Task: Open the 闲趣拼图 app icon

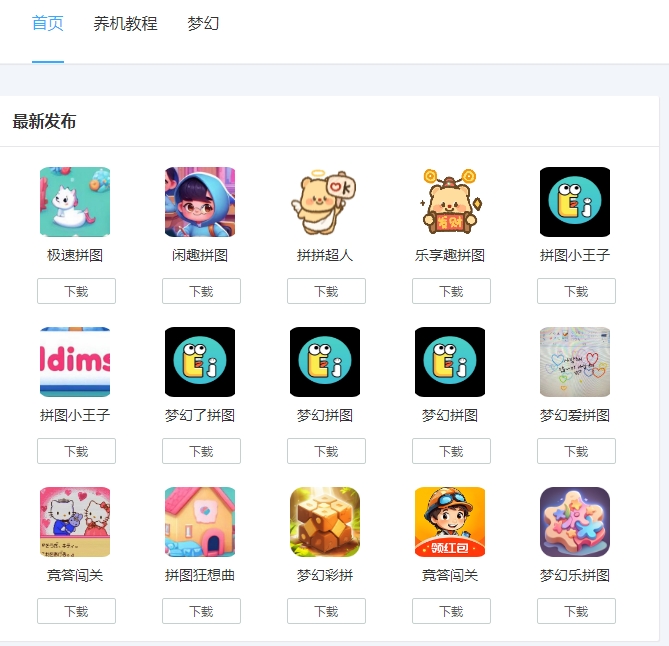Action: (x=200, y=202)
